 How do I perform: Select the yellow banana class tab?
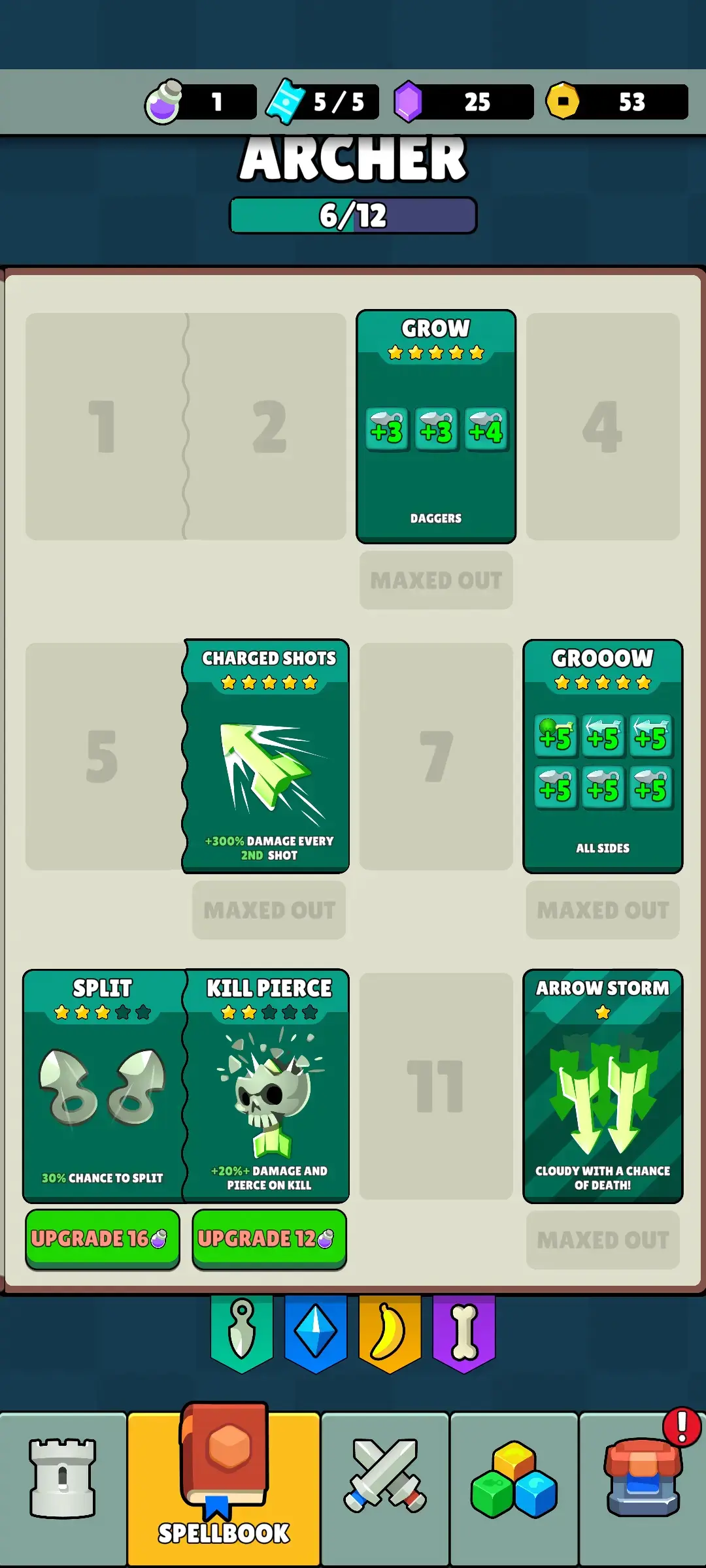pyautogui.click(x=390, y=1331)
